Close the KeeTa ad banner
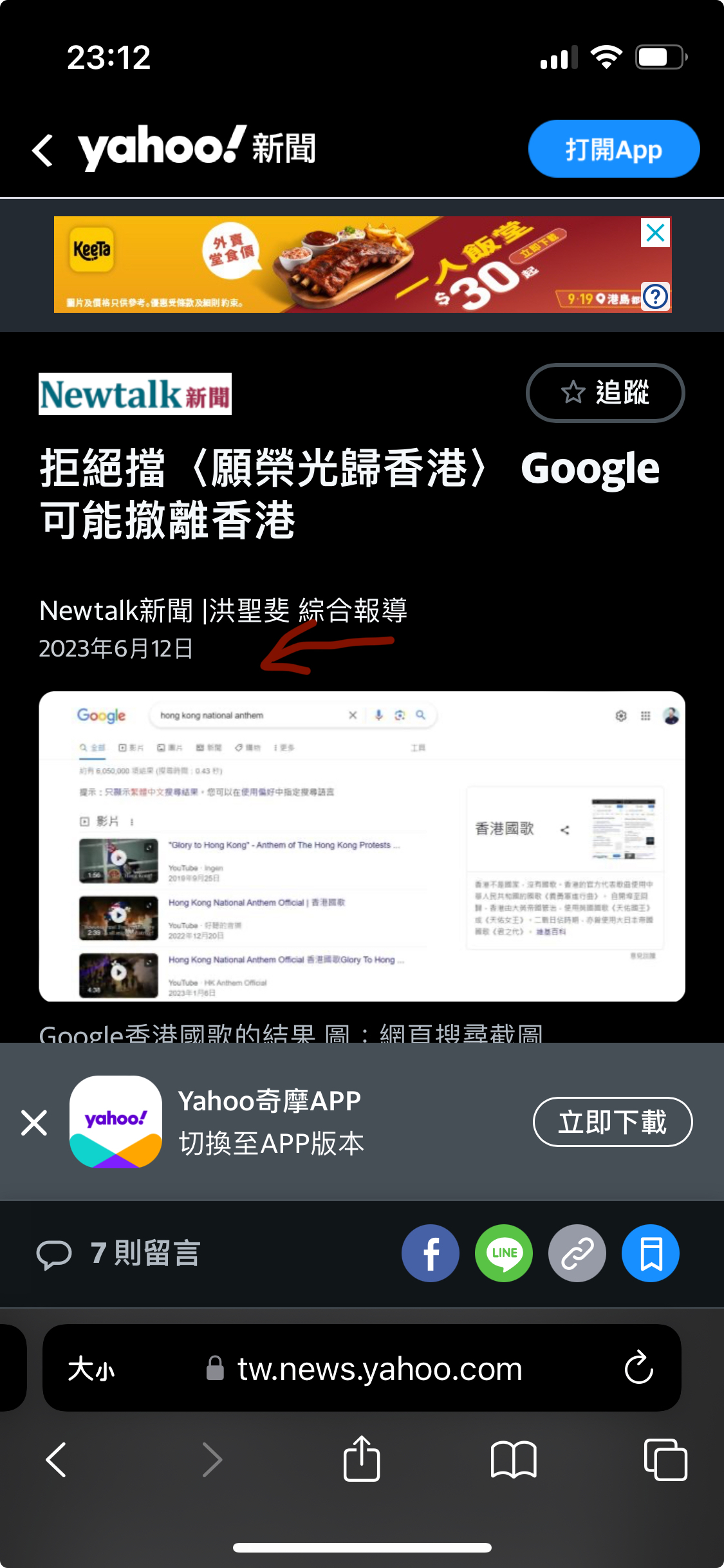724x1568 pixels. [656, 232]
